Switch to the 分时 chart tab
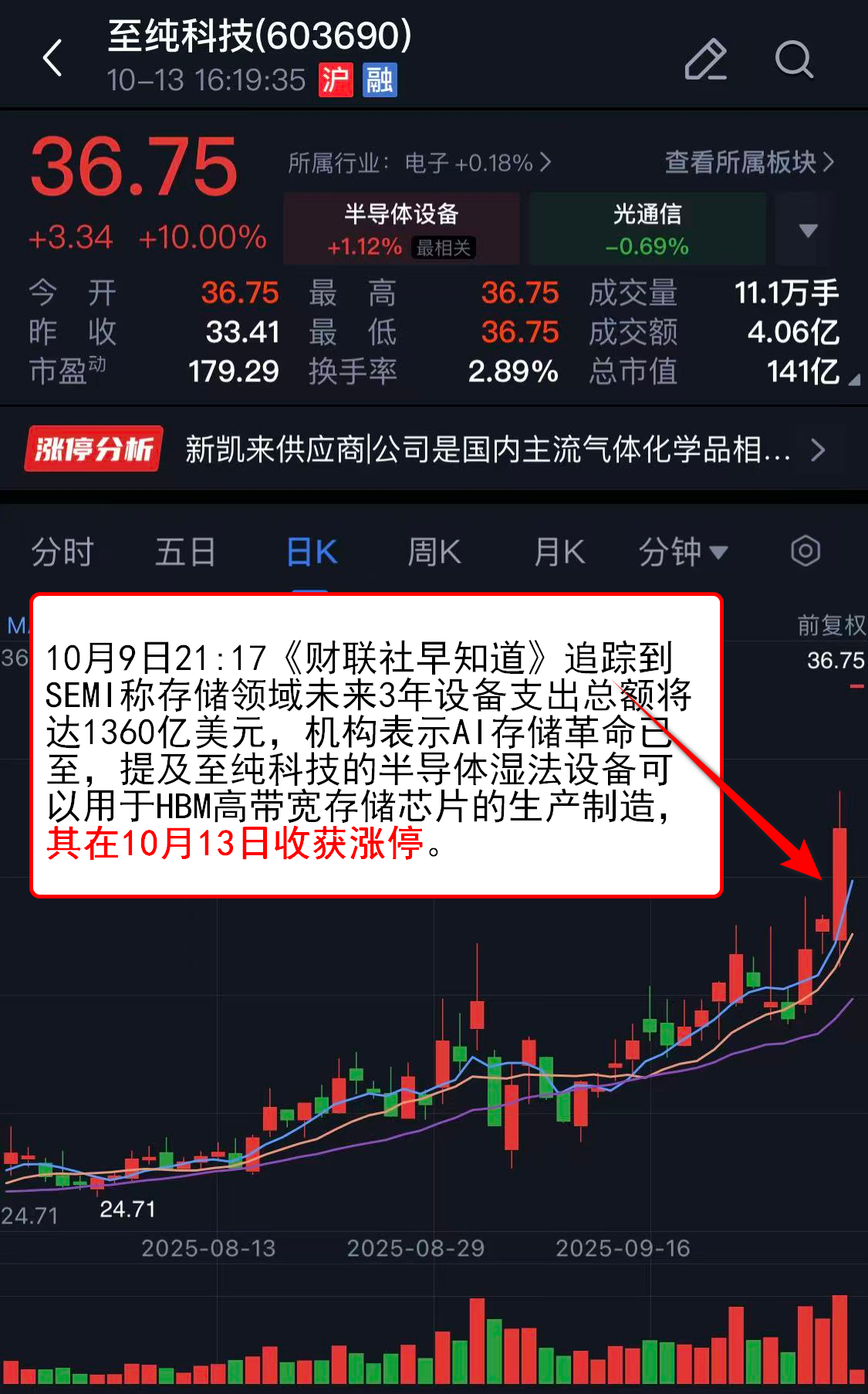 (62, 553)
